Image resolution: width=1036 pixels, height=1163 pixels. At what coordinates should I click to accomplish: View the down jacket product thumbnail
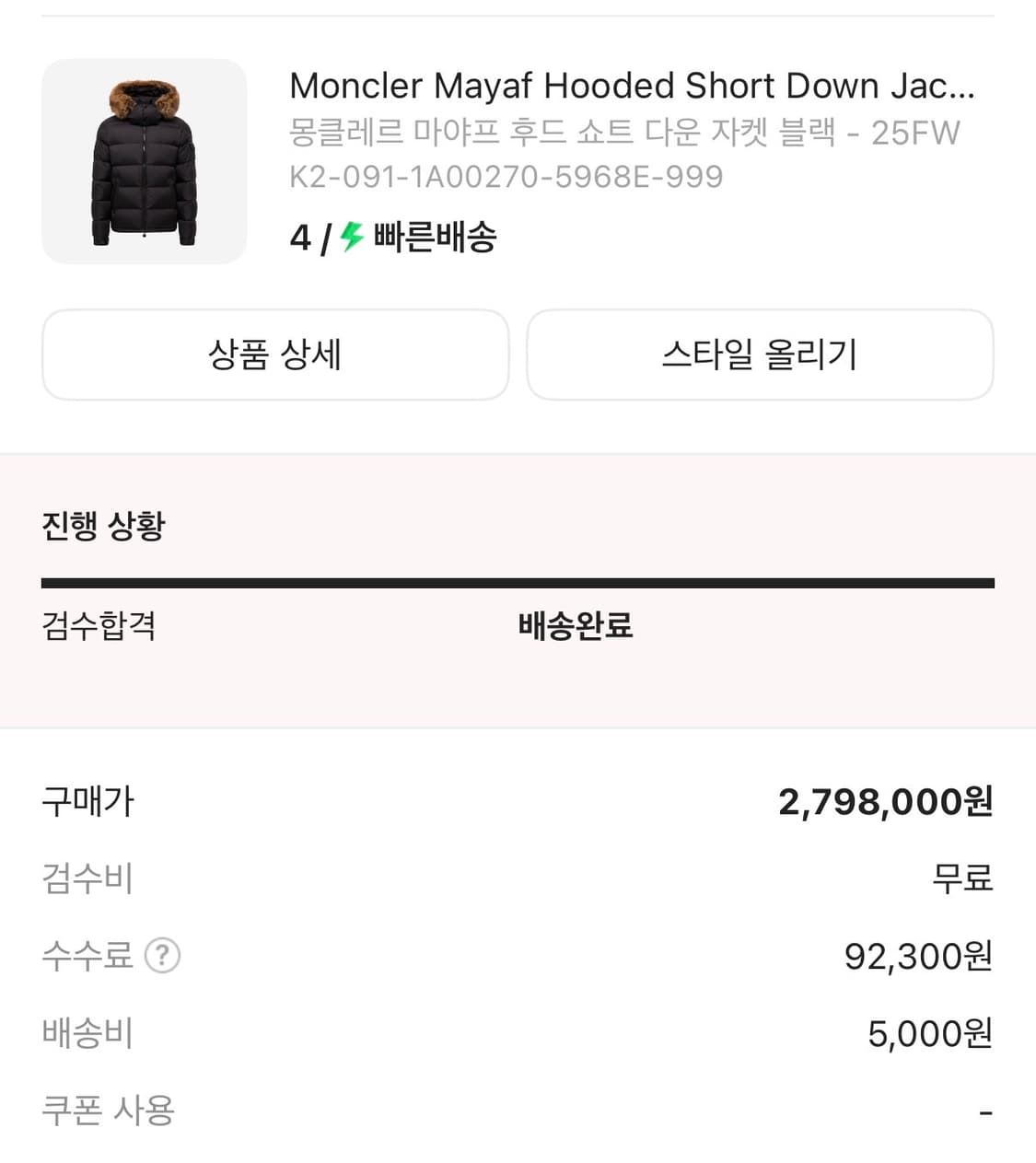(x=145, y=159)
